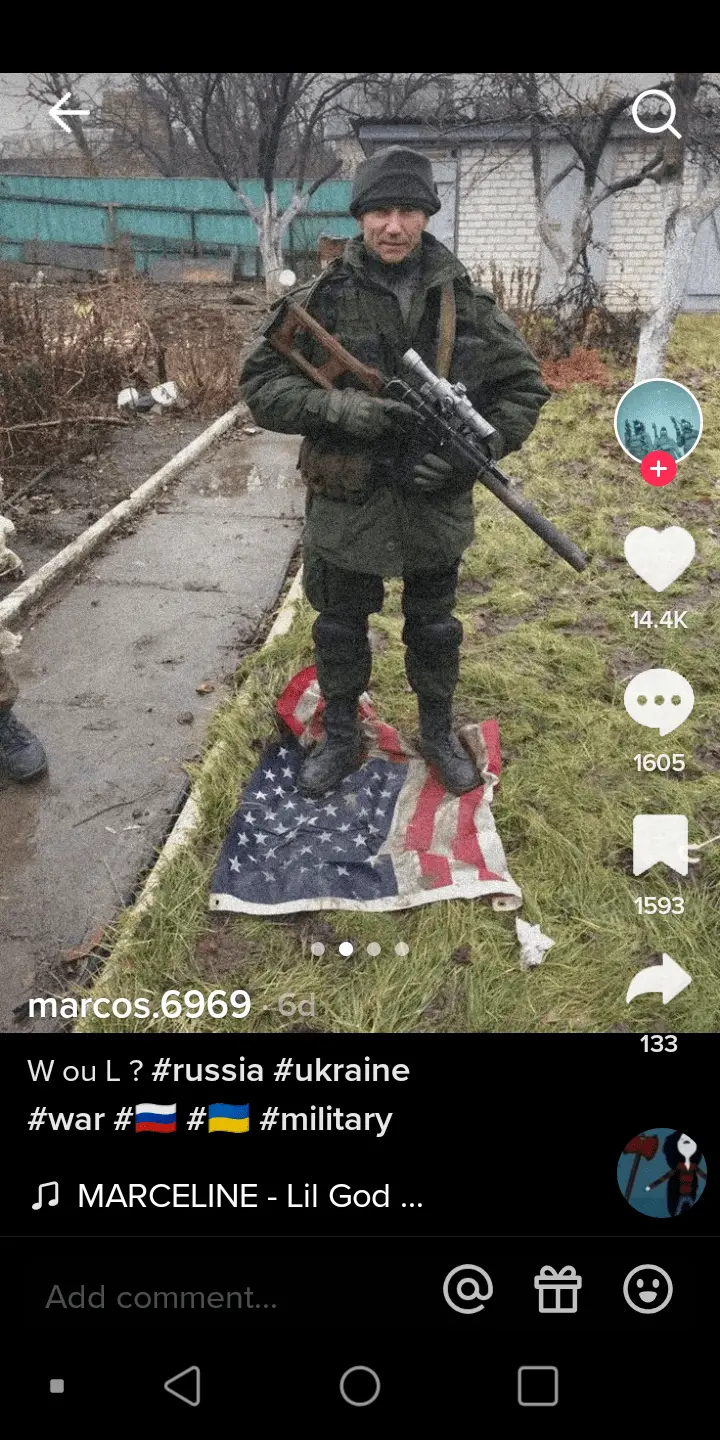Open the spinning music disc thumbnail

click(661, 1173)
